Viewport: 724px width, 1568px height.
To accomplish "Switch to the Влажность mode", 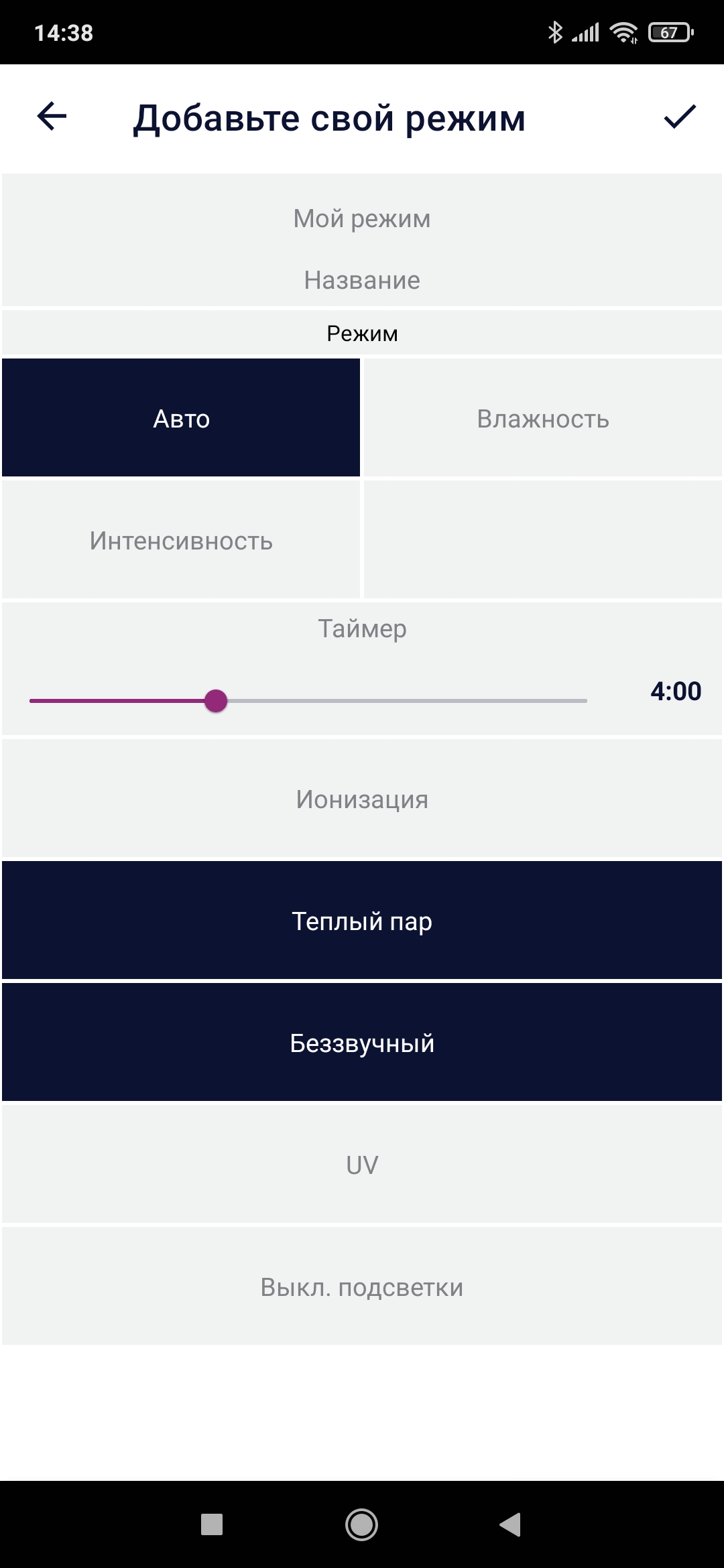I will tap(543, 418).
